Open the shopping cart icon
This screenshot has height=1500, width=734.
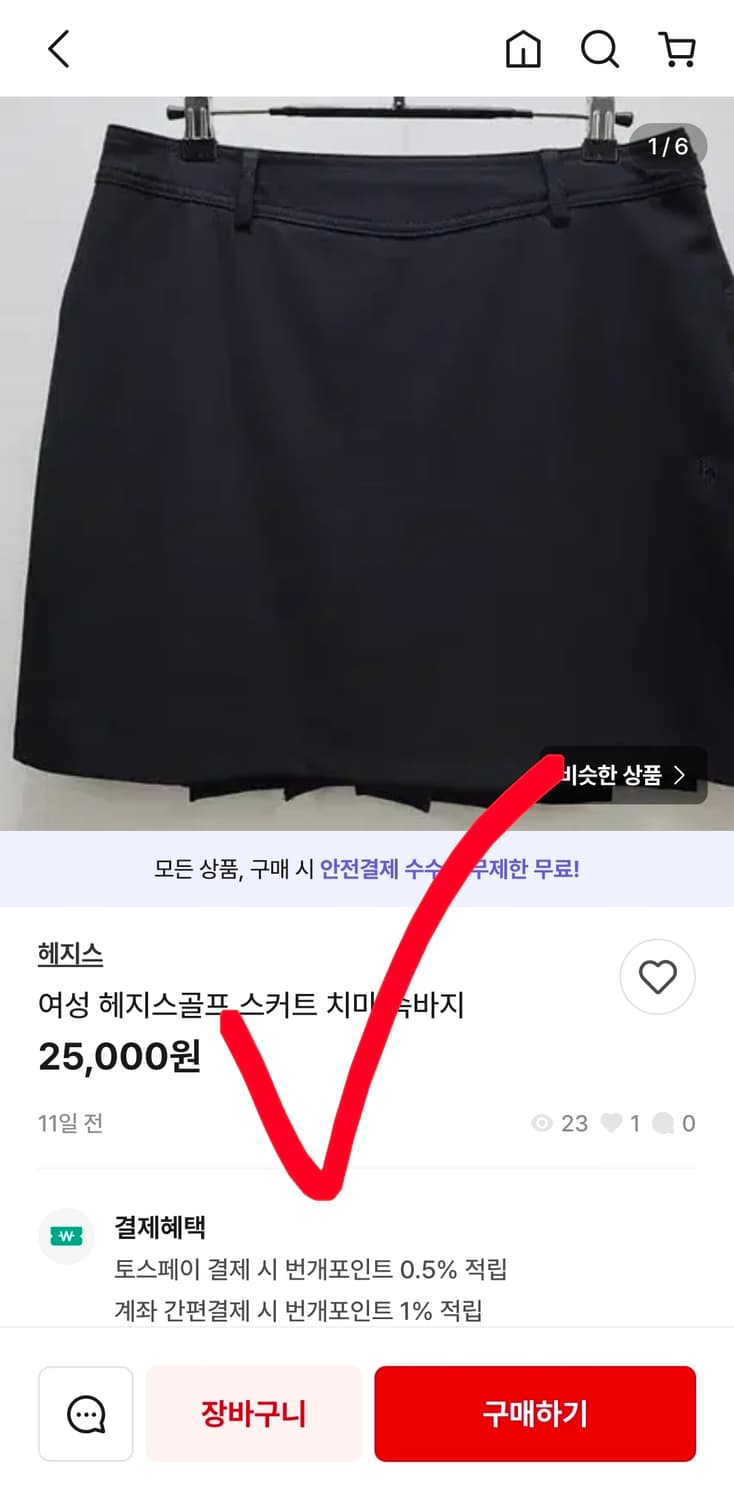tap(678, 48)
